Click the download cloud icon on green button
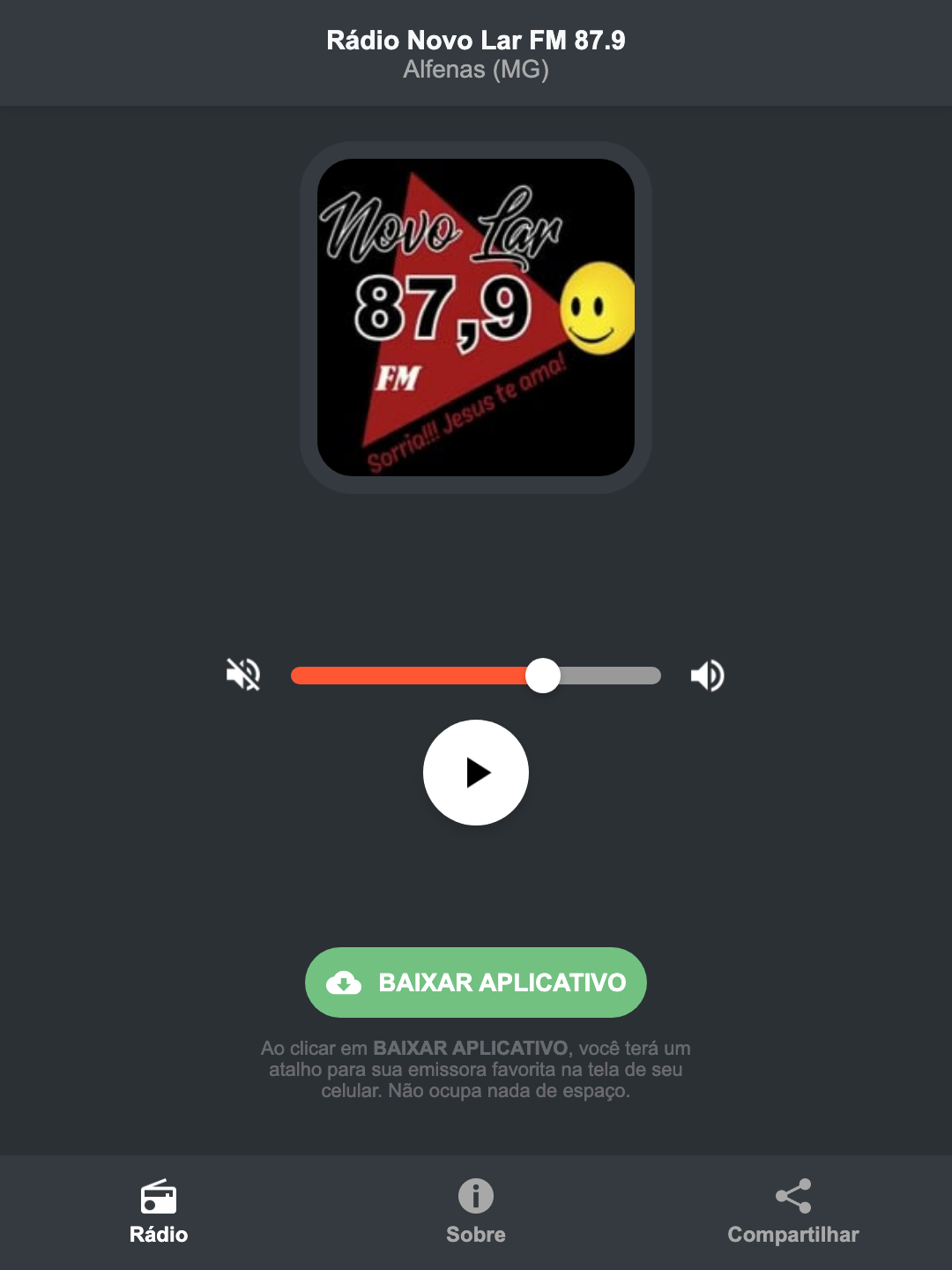 coord(346,982)
